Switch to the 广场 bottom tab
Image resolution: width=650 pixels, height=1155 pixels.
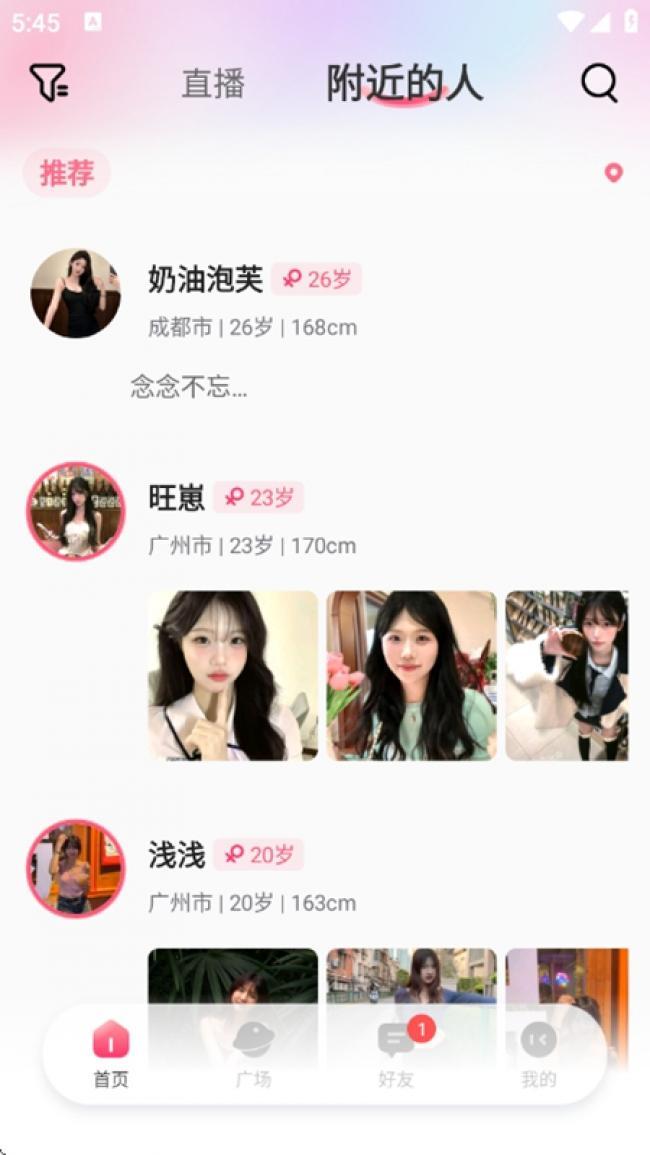pyautogui.click(x=254, y=1054)
